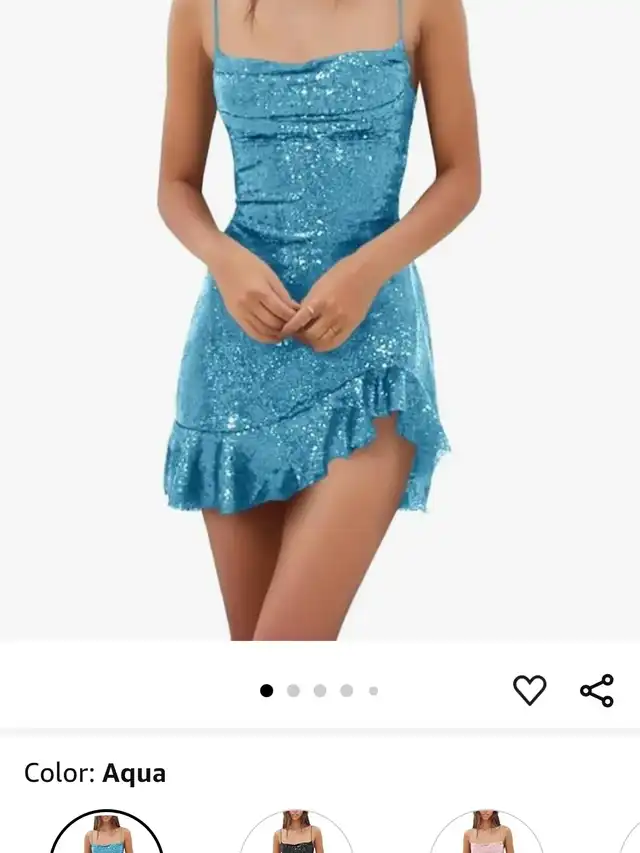Add this dress to your wish list
The image size is (640, 853).
point(530,690)
